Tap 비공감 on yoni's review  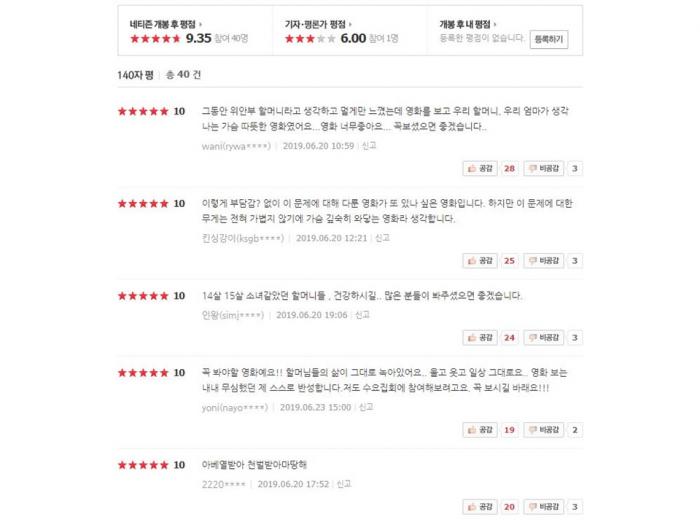click(545, 430)
